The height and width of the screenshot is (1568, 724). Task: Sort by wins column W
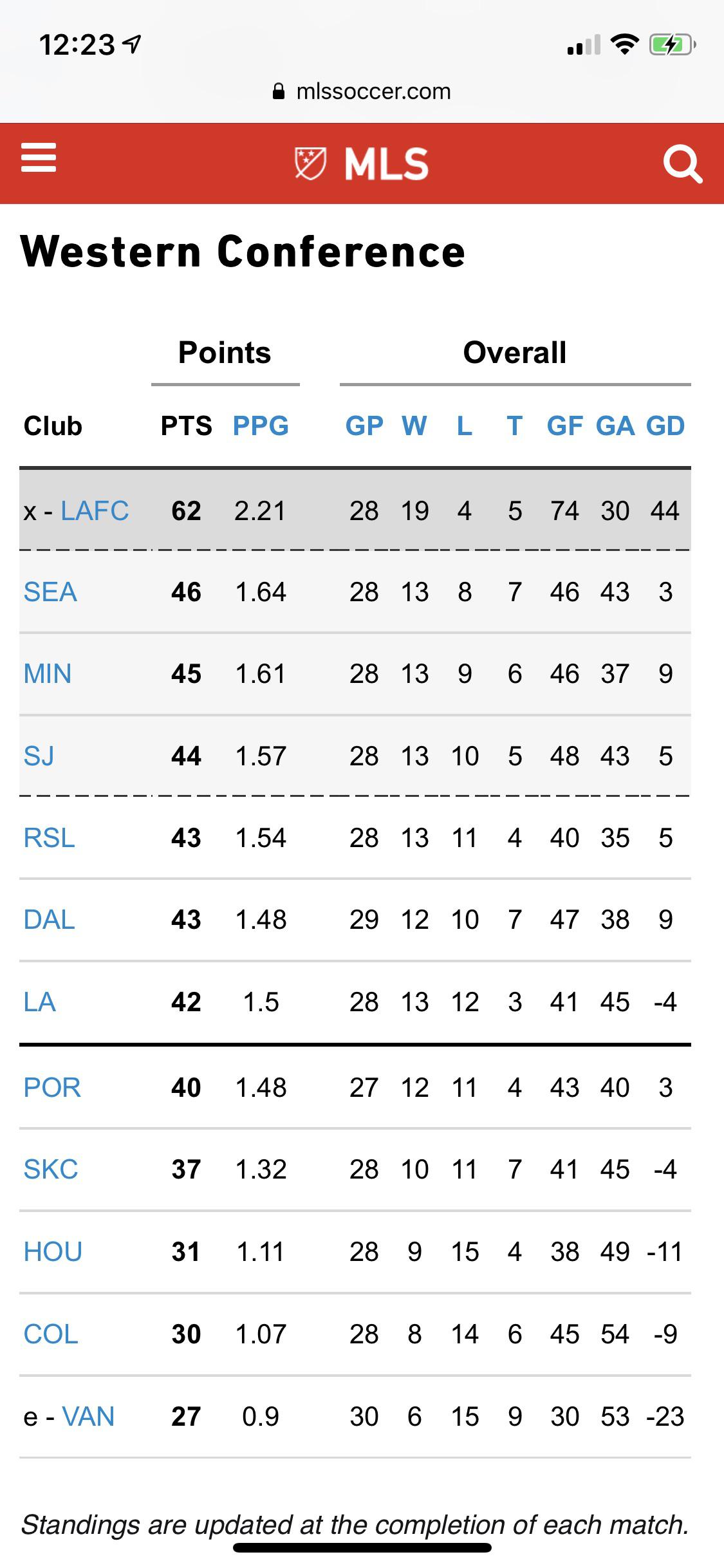tap(414, 425)
